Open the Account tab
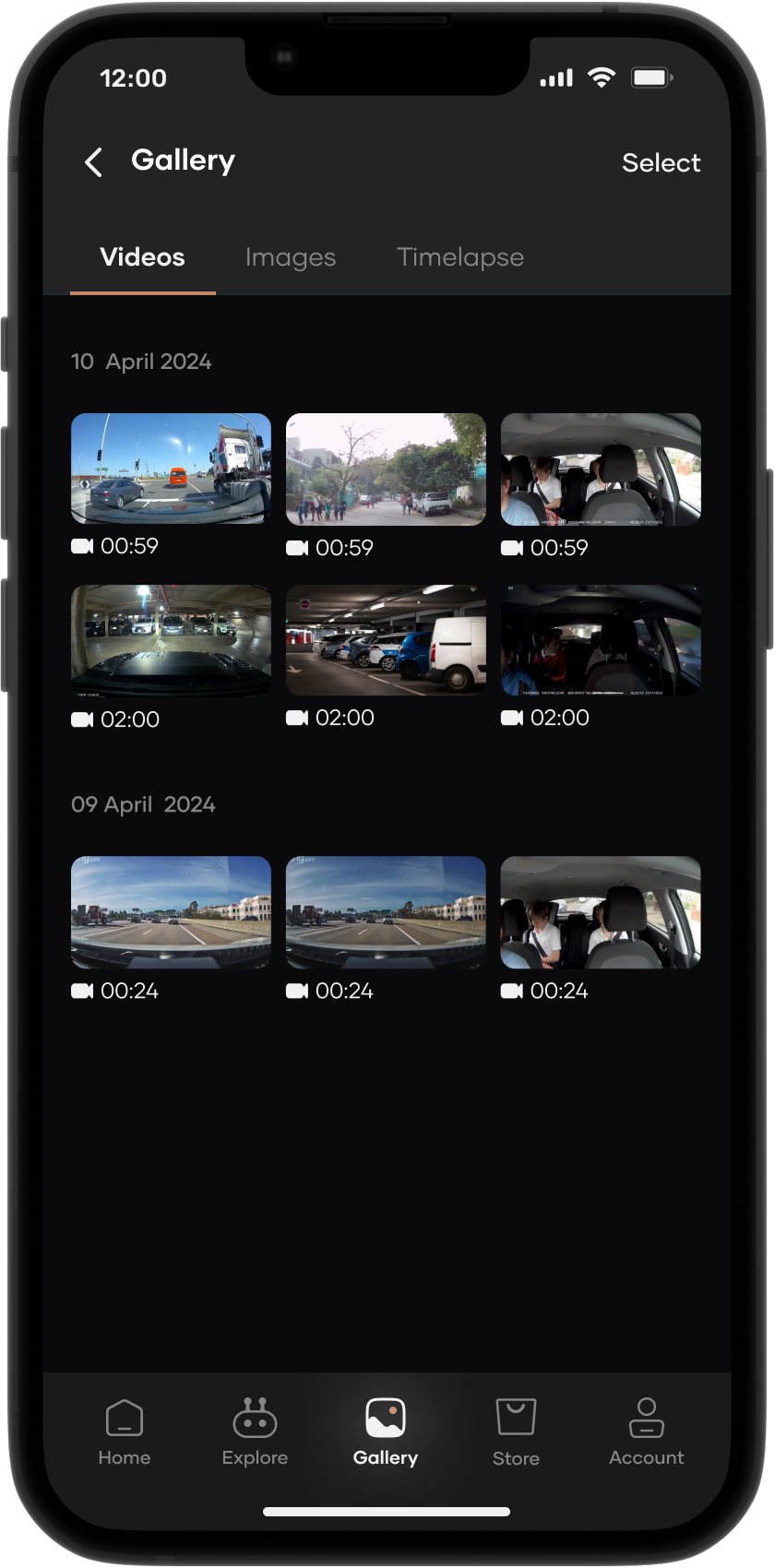Viewport: 775px width, 1568px height. 646,1431
